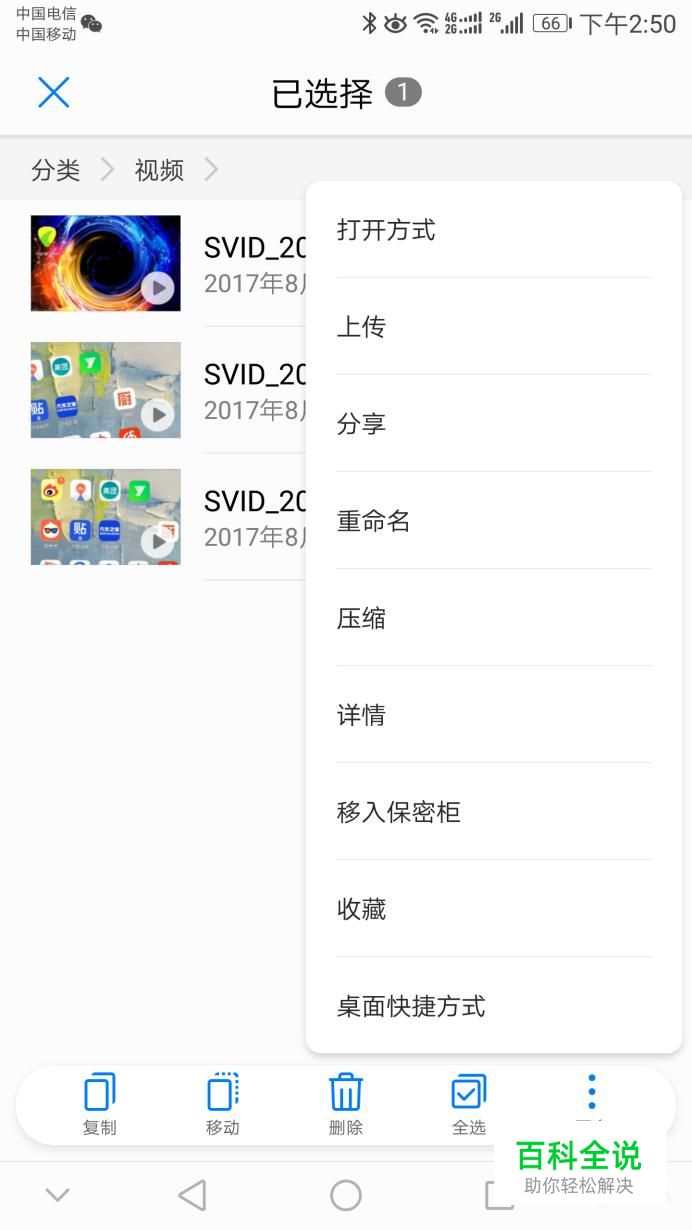Tap the 复制 copy button
This screenshot has height=1230, width=692.
[x=100, y=1104]
